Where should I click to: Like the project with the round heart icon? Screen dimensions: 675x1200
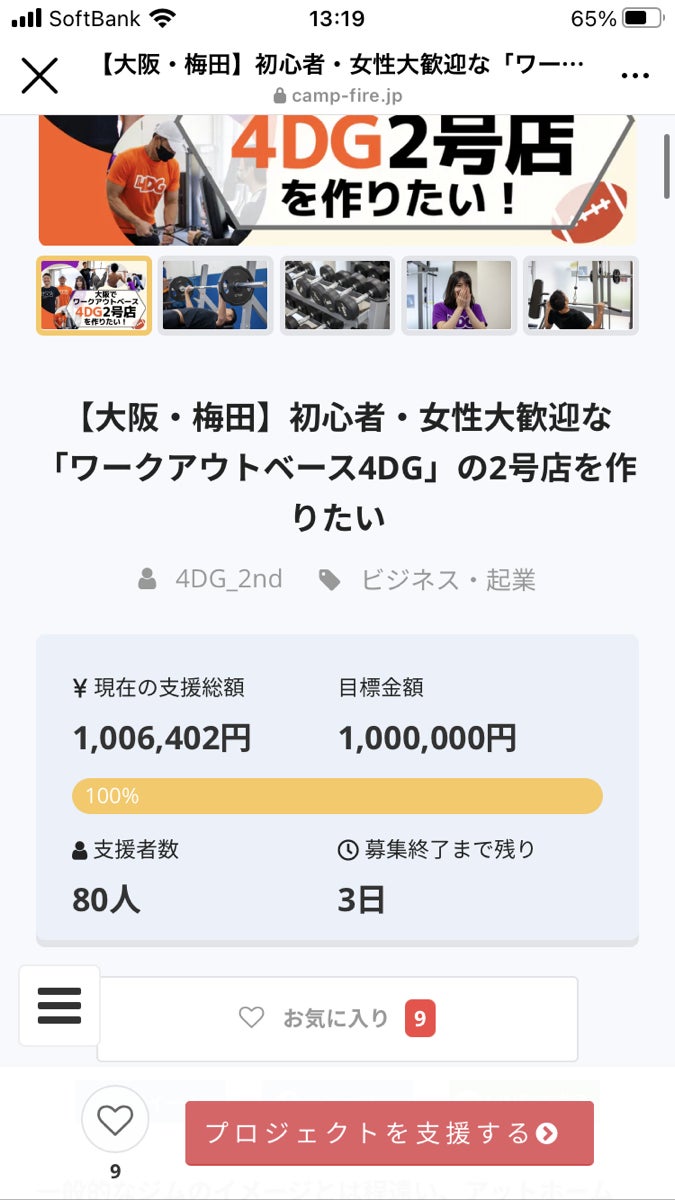point(115,1120)
